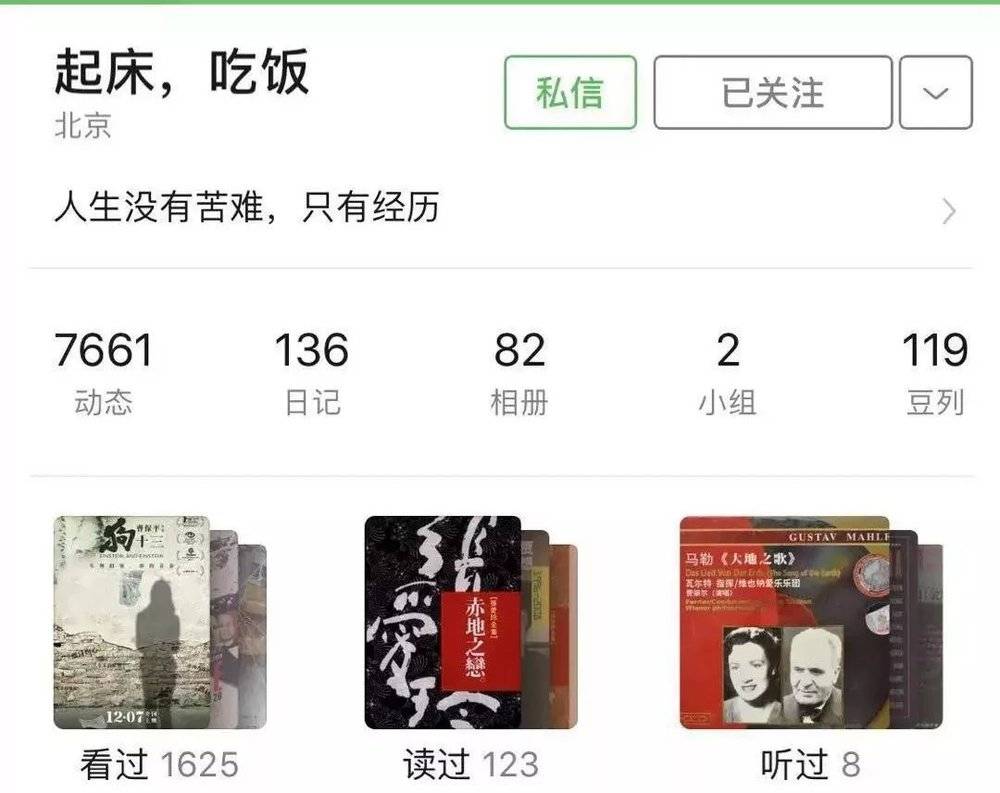The height and width of the screenshot is (793, 1000).
Task: Open the 听过 8 listened music collection
Action: (x=810, y=640)
